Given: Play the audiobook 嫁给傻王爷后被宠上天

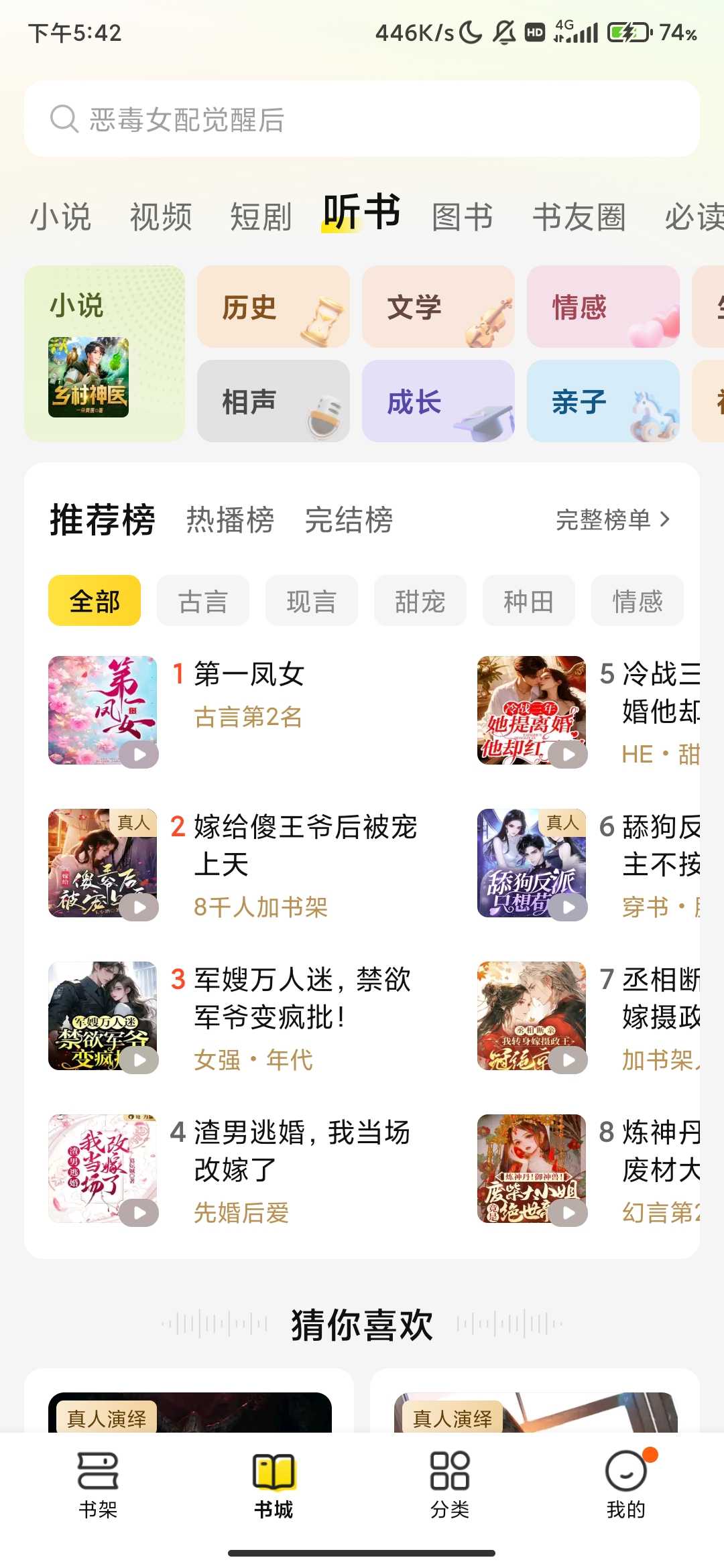Looking at the screenshot, I should 139,907.
